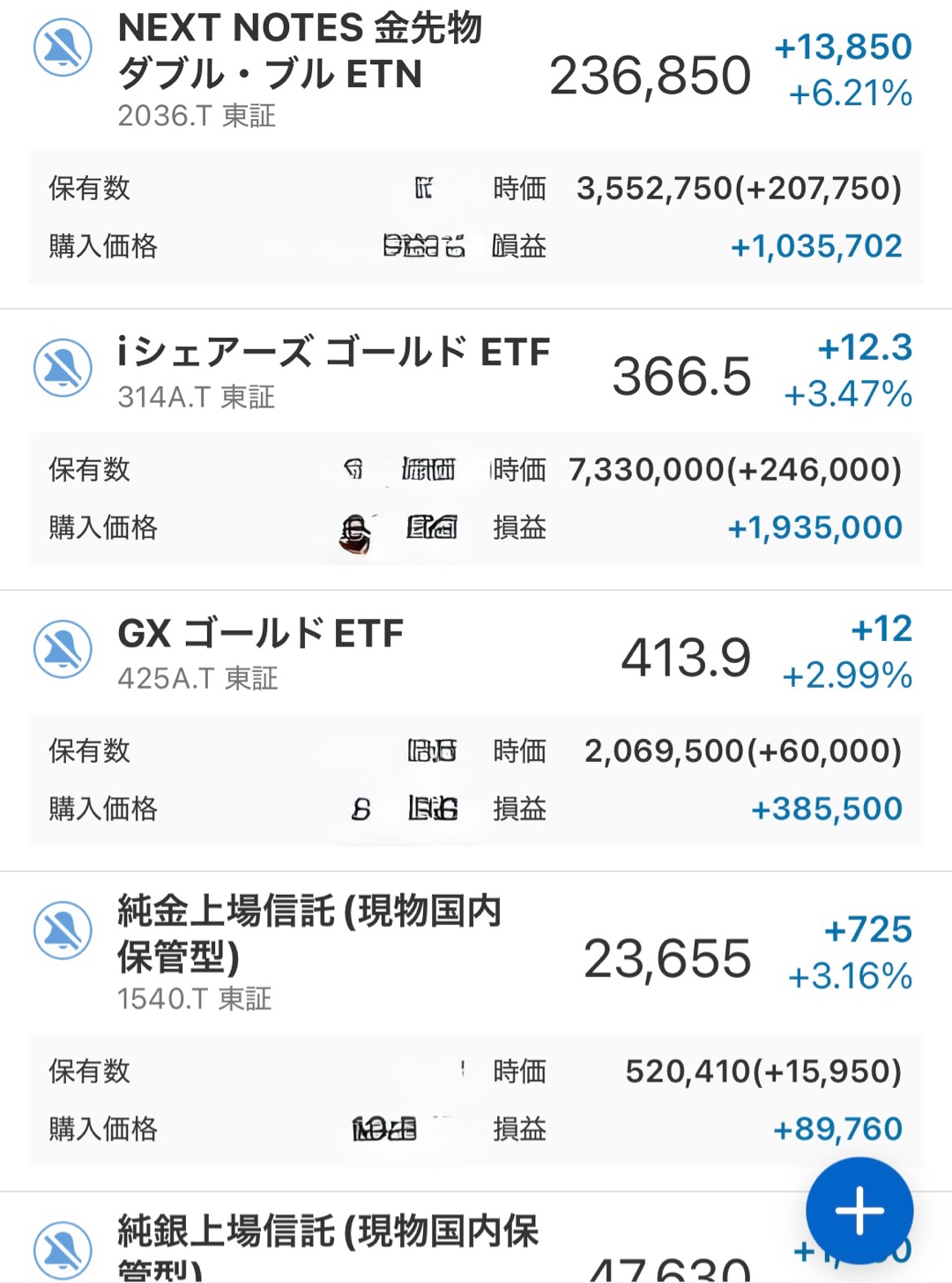The height and width of the screenshot is (1283, 952).
Task: Add a new holding with plus button
Action: 859,1211
